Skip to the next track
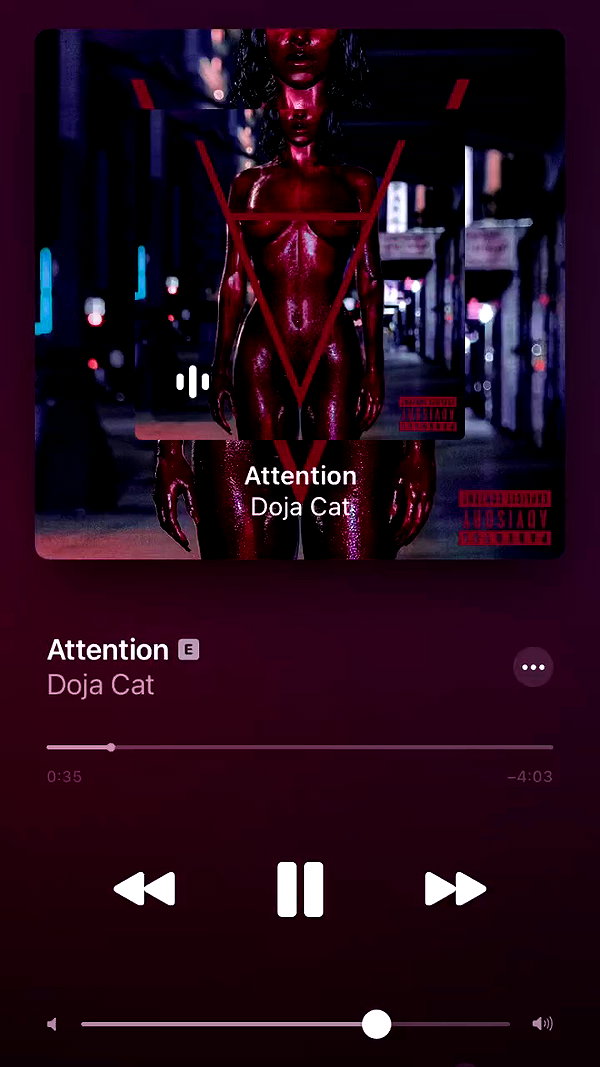Screen dimensions: 600x1067 click(455, 889)
